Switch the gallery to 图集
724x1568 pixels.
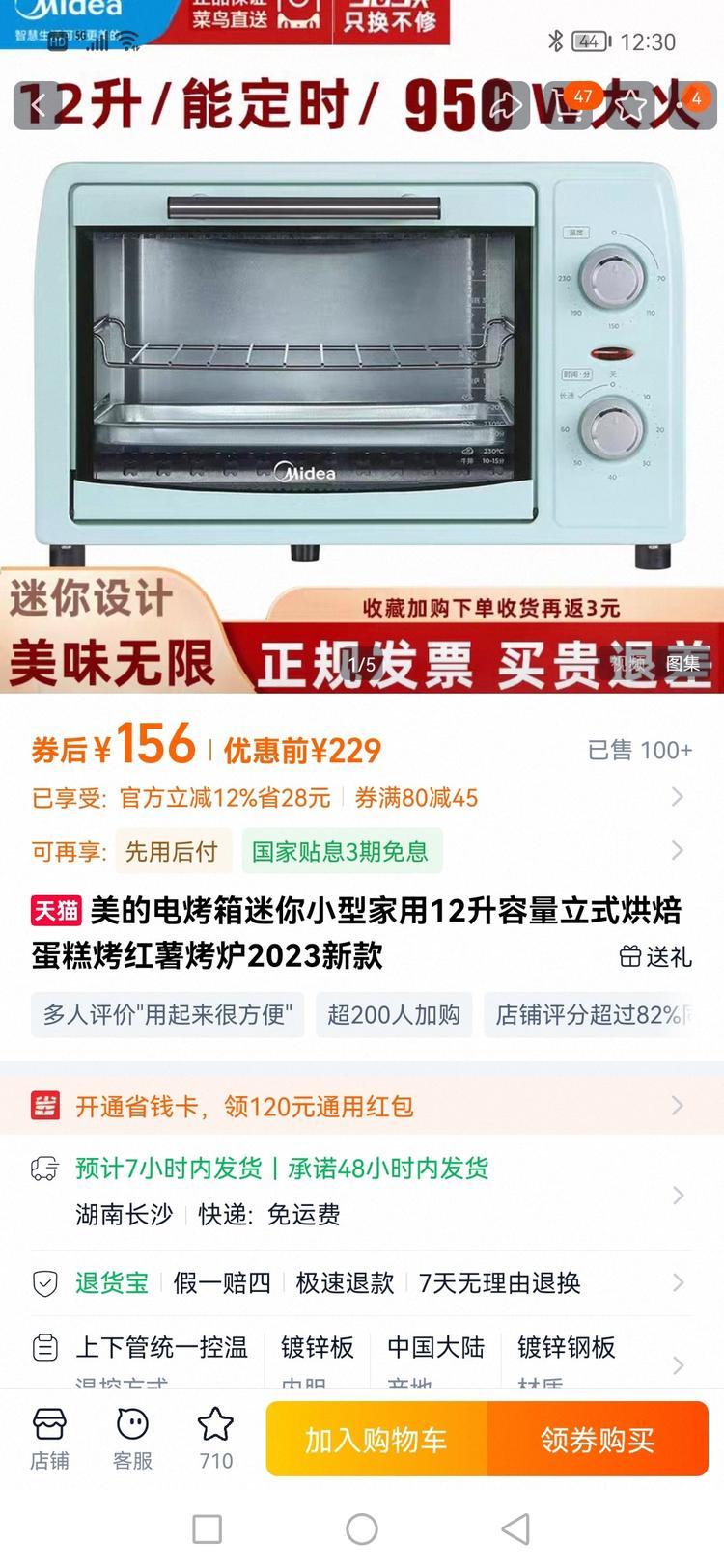pos(682,664)
